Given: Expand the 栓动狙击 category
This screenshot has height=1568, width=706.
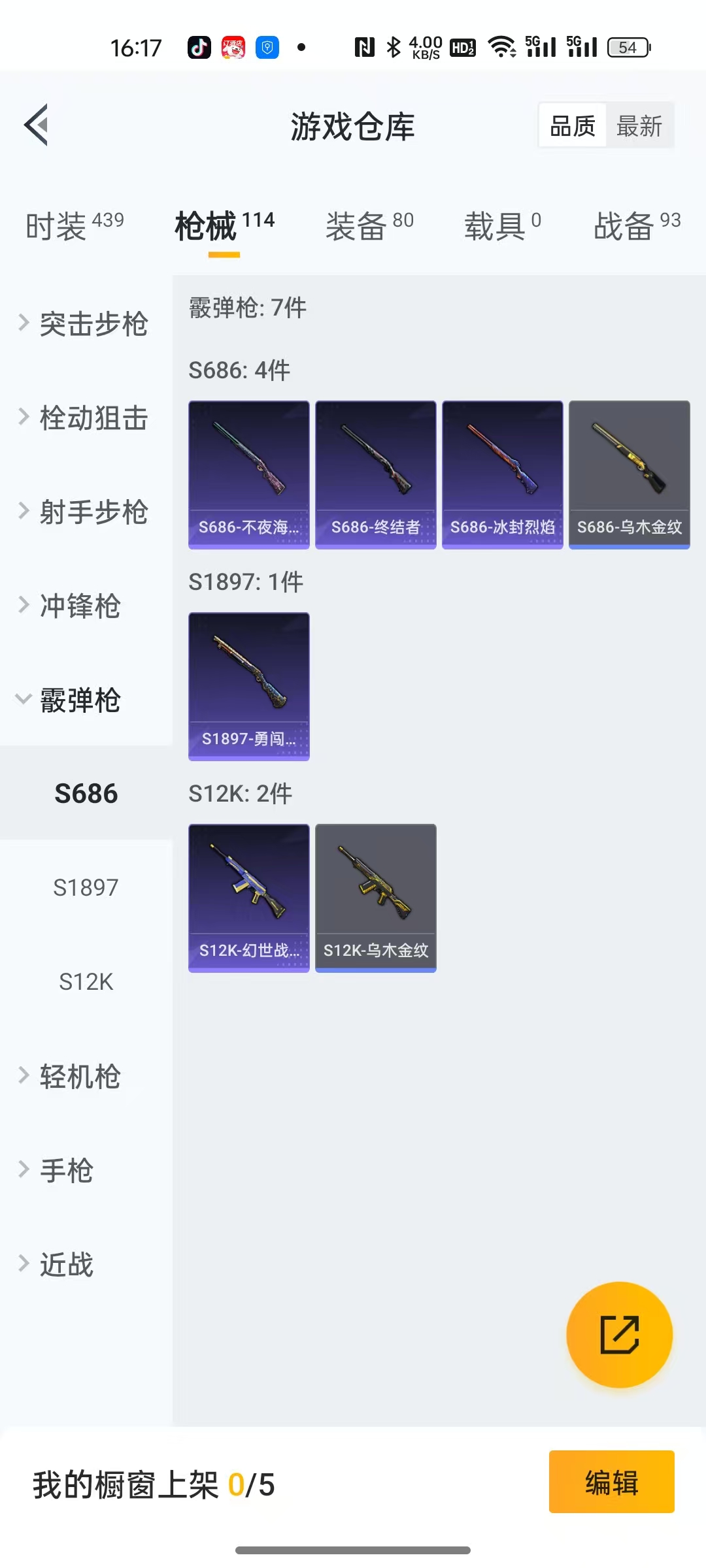Looking at the screenshot, I should [x=85, y=418].
